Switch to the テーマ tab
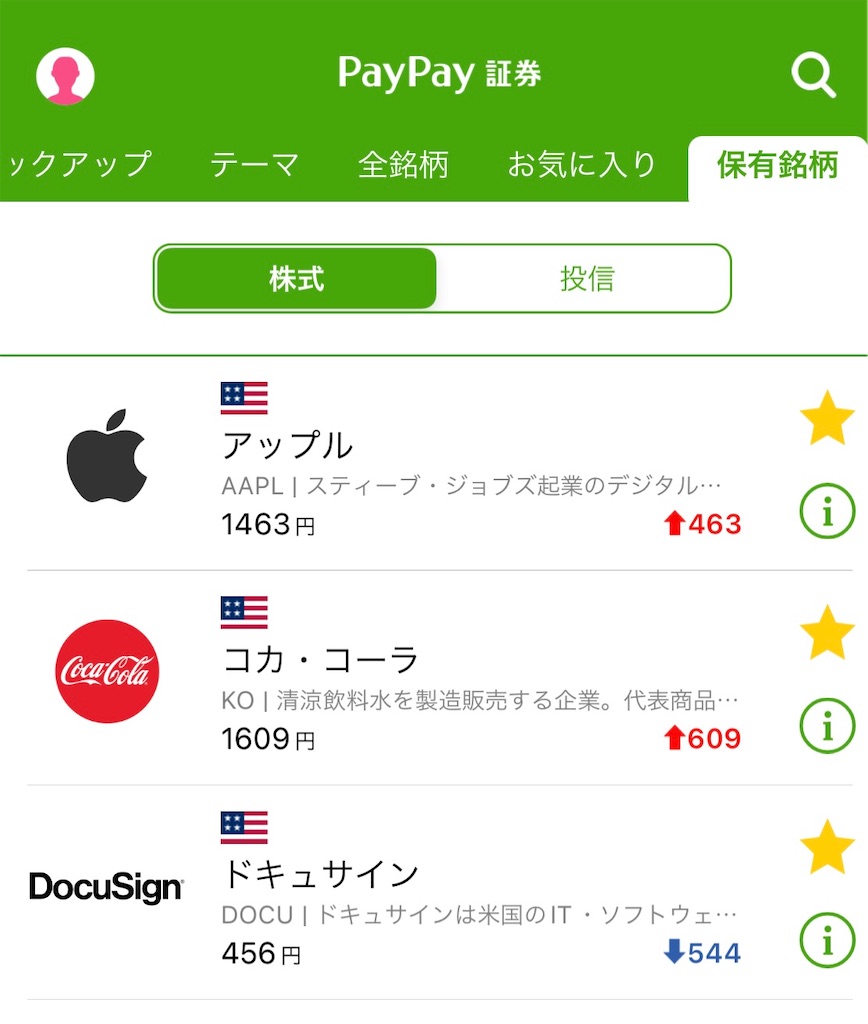868x1024 pixels. click(255, 164)
